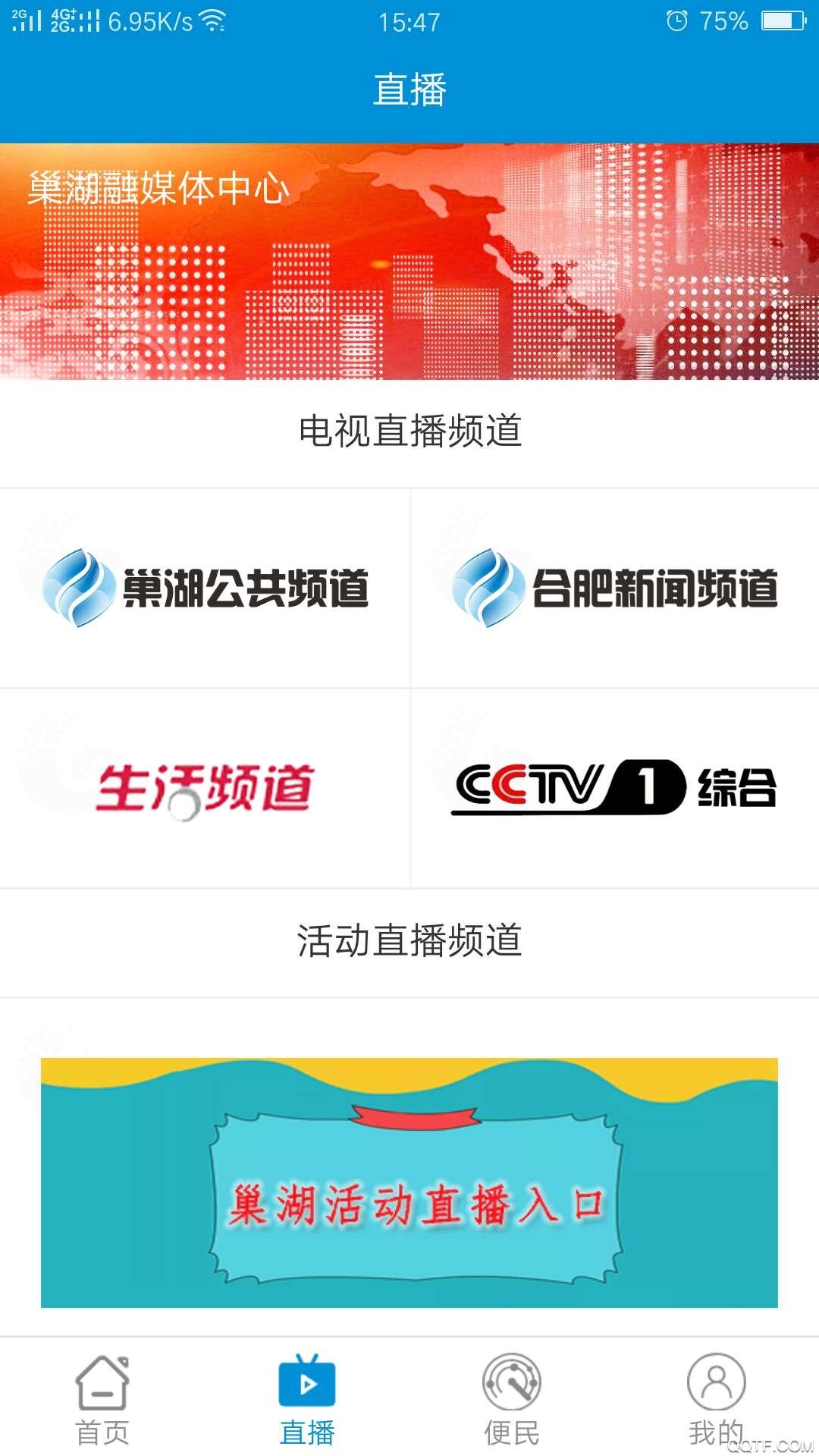
Task: Open the 合肥新闻频道 live stream
Action: pyautogui.click(x=615, y=588)
